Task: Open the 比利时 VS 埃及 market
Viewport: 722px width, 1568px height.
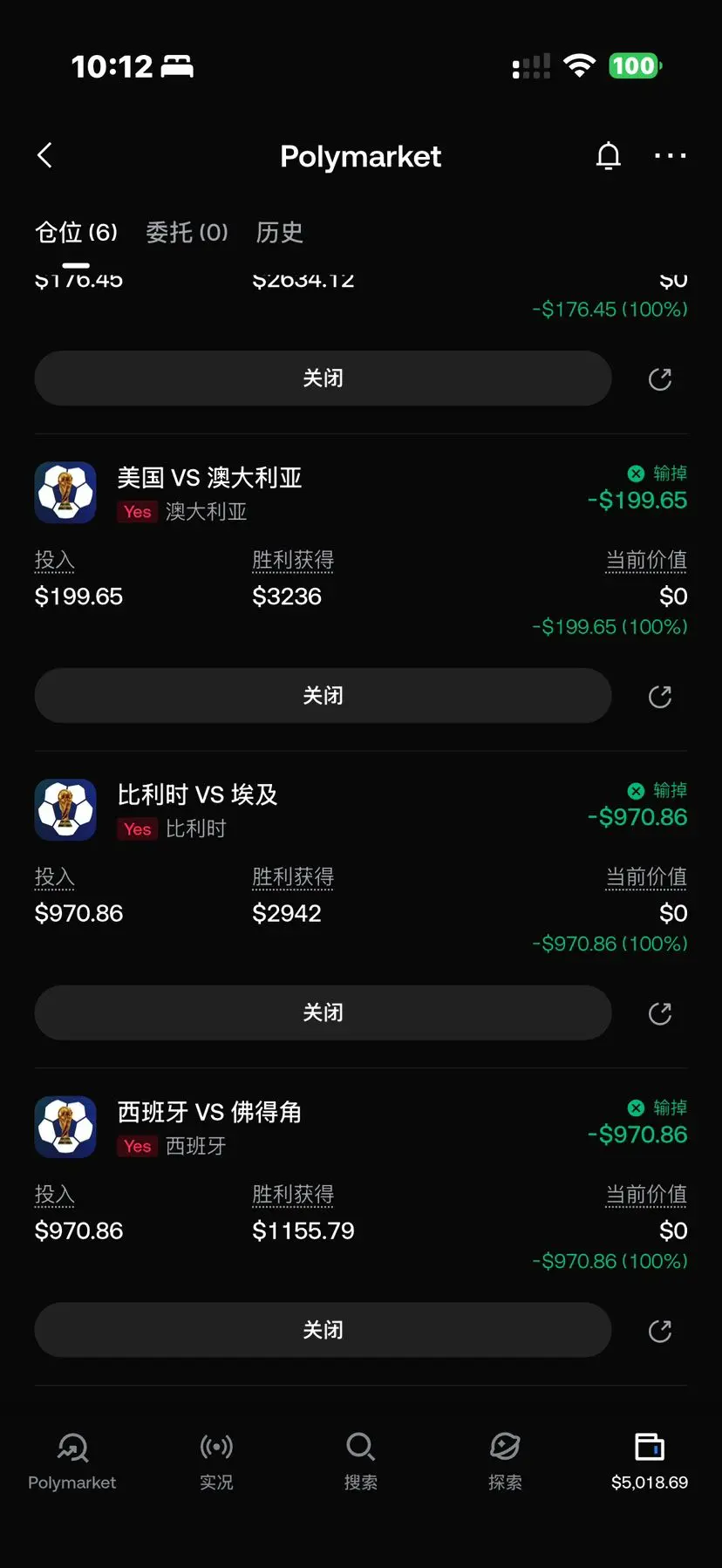Action: [x=197, y=794]
